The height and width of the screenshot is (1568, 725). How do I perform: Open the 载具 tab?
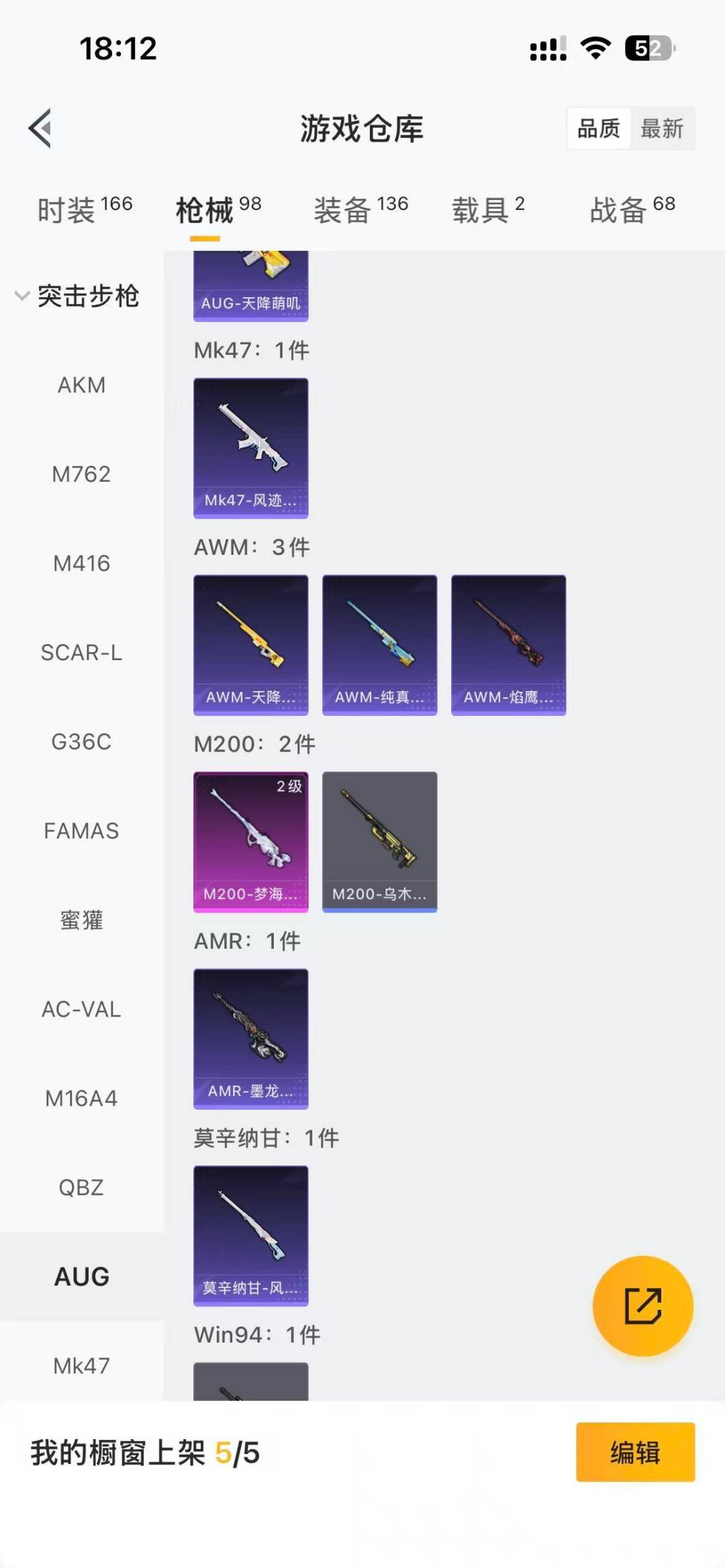488,210
